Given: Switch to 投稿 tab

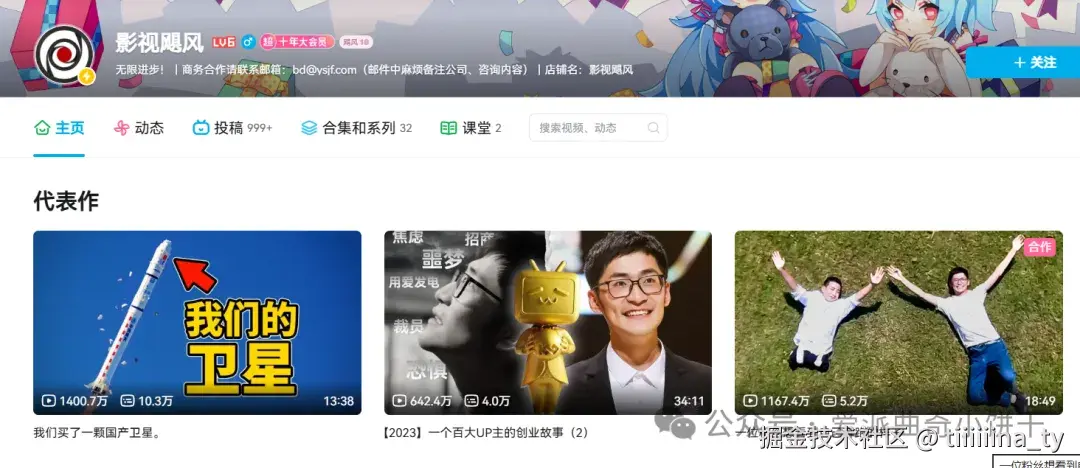Looking at the screenshot, I should coord(231,128).
